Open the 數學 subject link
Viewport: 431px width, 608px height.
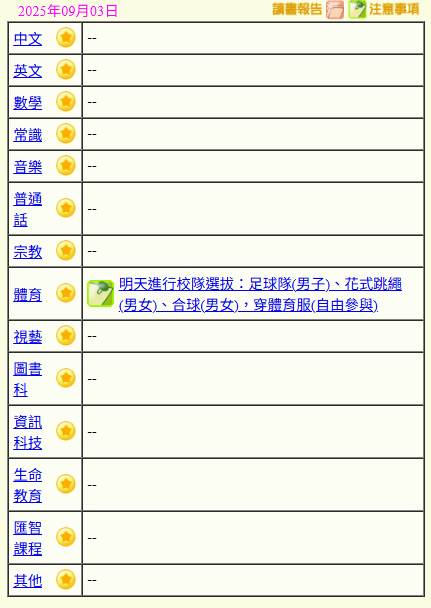(28, 103)
